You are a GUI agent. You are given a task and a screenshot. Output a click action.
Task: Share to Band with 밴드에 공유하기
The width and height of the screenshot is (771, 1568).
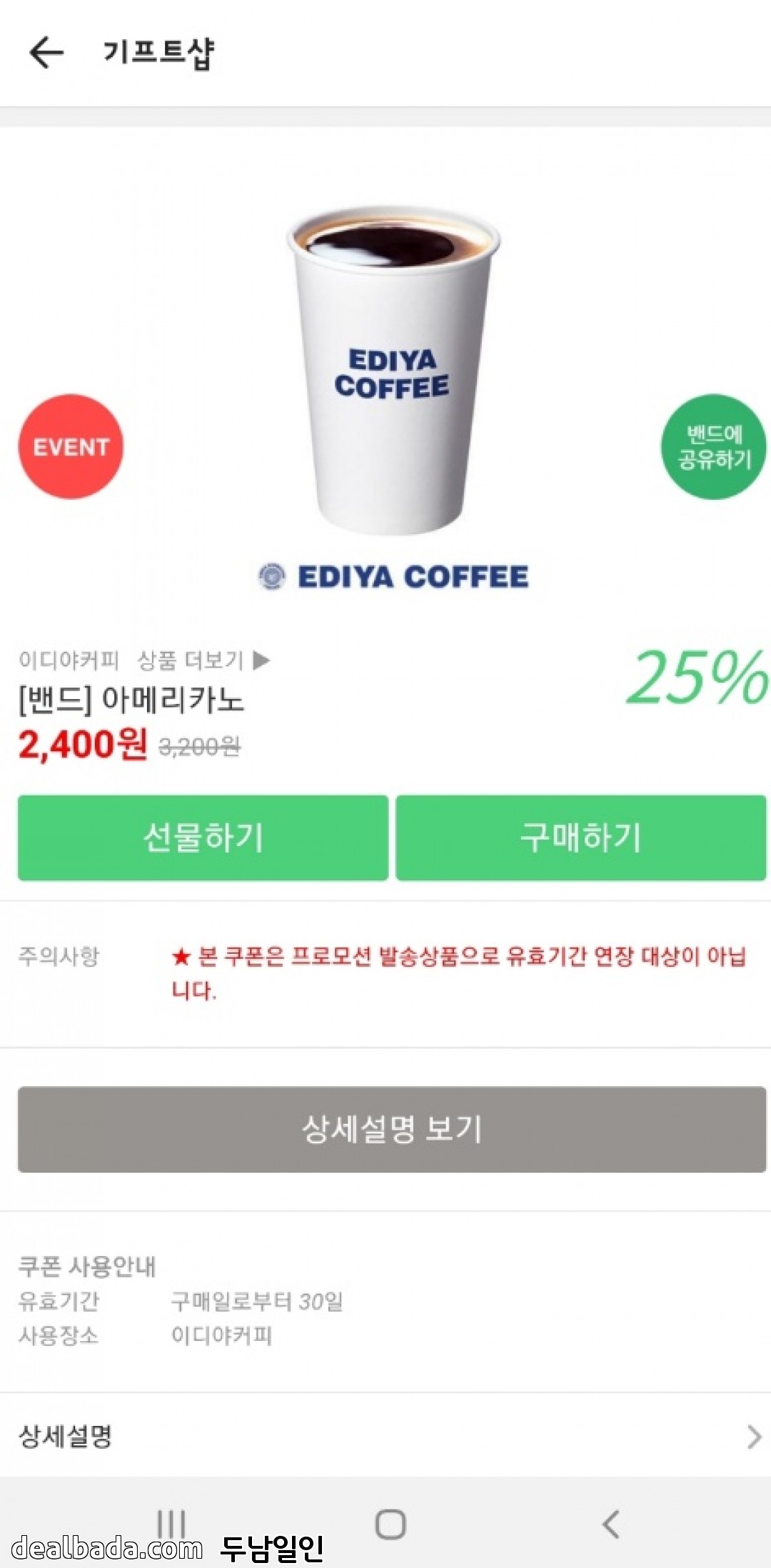point(713,447)
